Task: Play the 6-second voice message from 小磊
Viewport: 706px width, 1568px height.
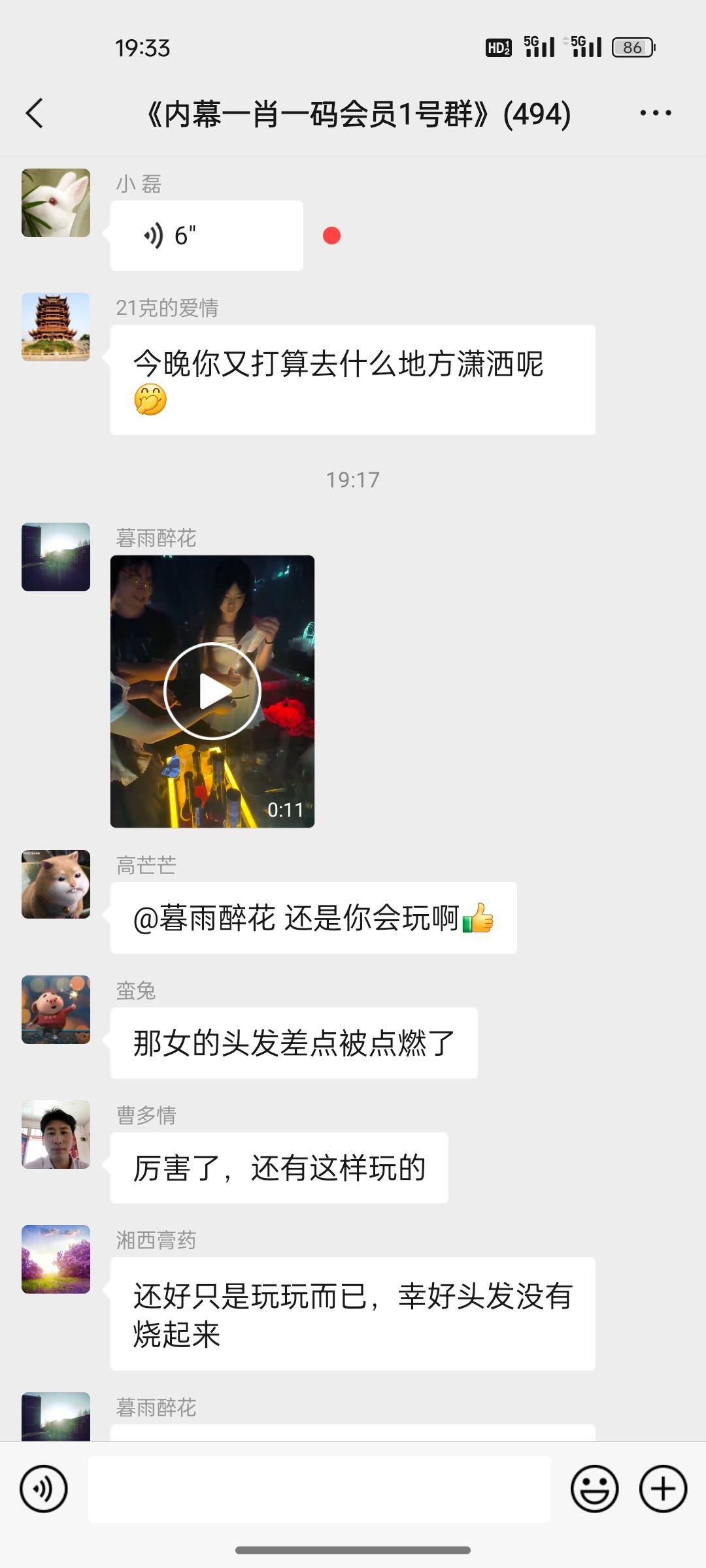Action: pos(206,236)
